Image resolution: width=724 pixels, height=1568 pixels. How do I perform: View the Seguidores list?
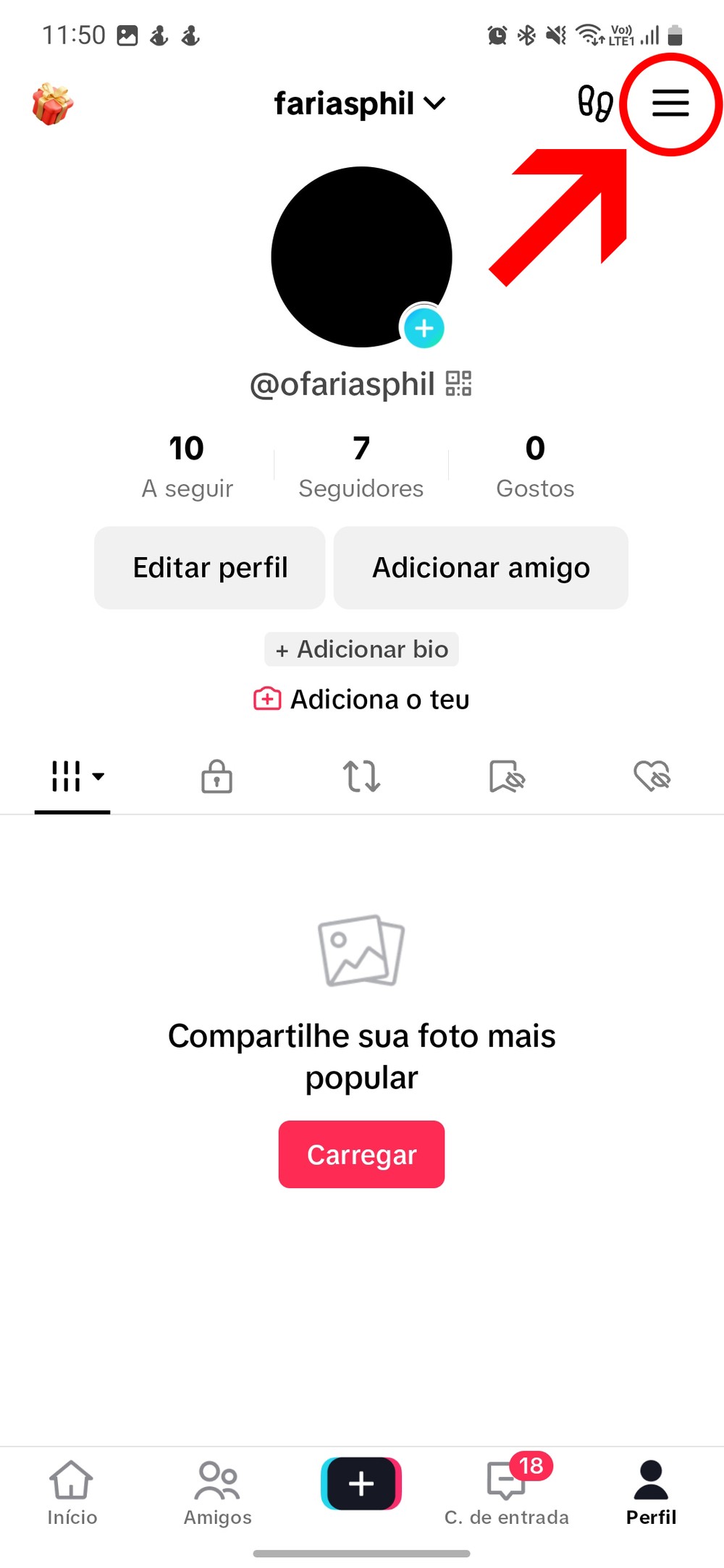tap(361, 466)
